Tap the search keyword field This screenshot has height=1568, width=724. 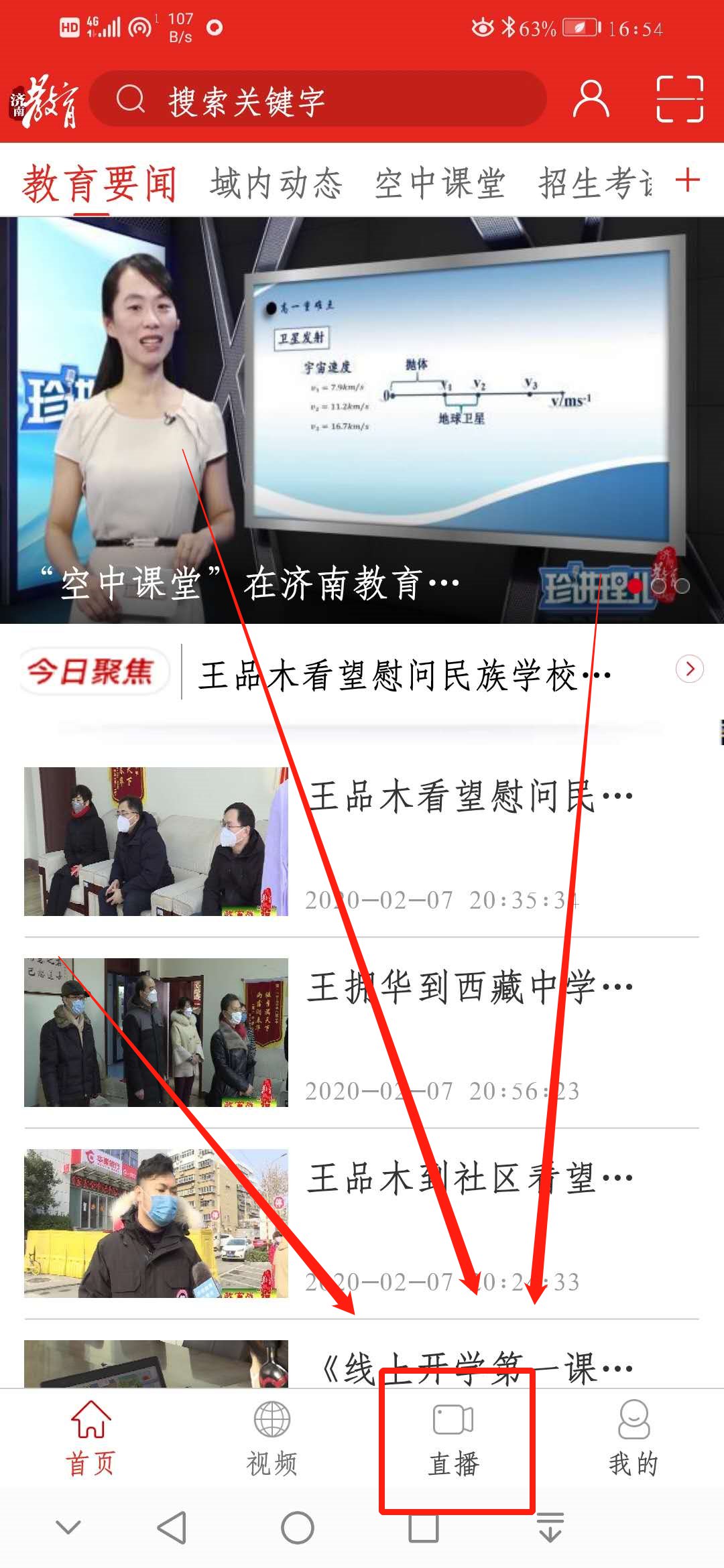[322, 101]
